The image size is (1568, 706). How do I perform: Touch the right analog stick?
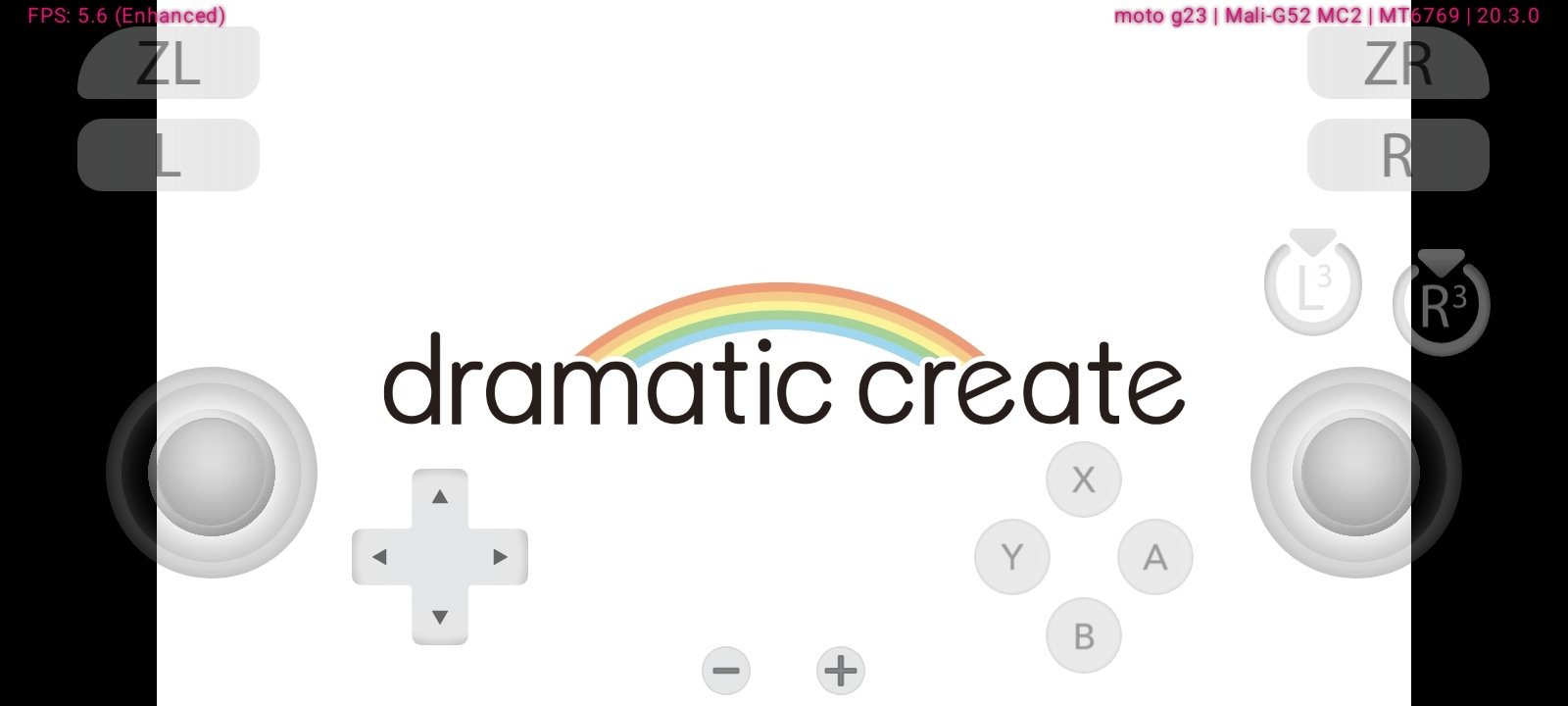pyautogui.click(x=1355, y=473)
